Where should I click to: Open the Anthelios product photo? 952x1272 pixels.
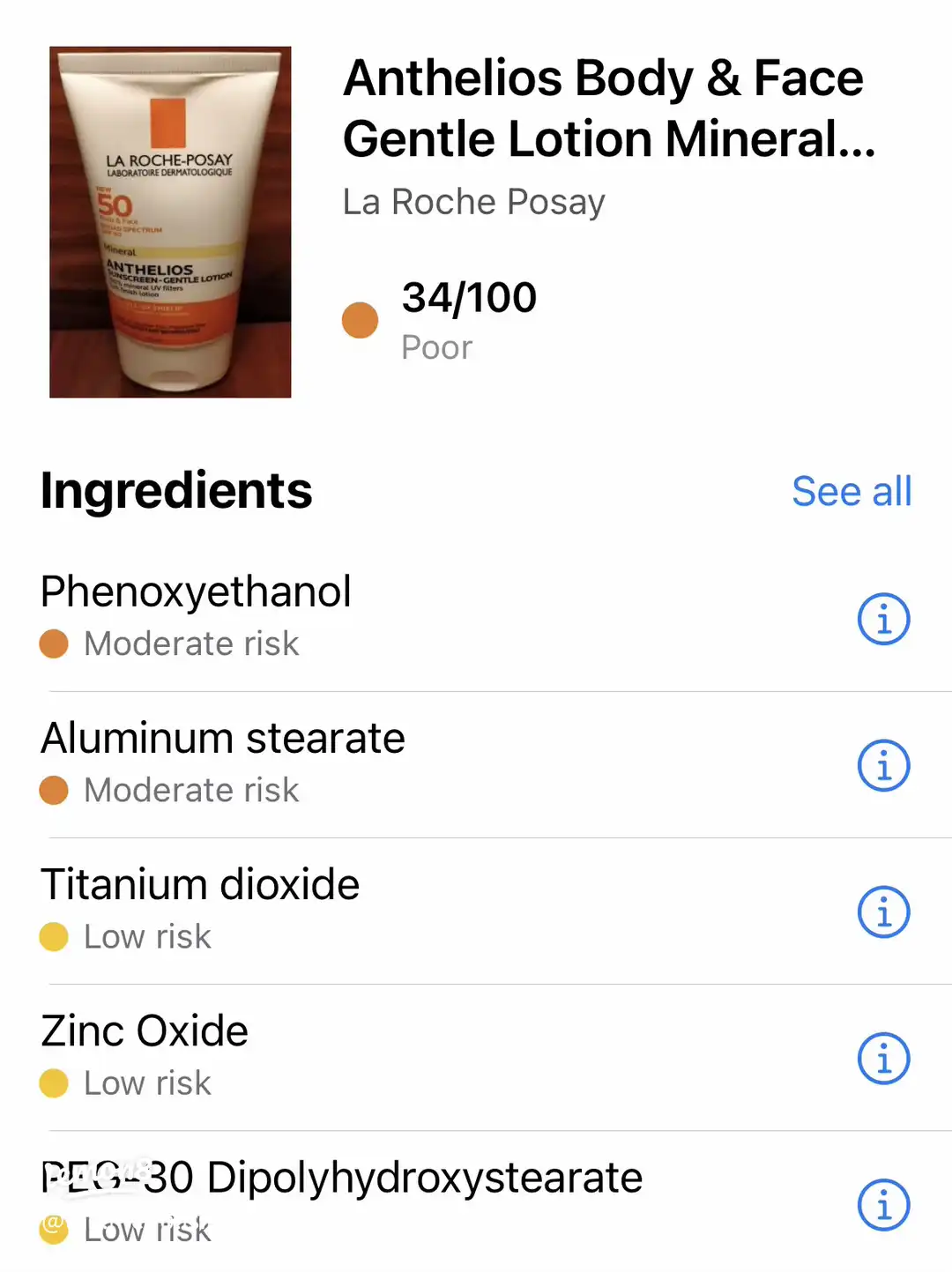click(170, 222)
